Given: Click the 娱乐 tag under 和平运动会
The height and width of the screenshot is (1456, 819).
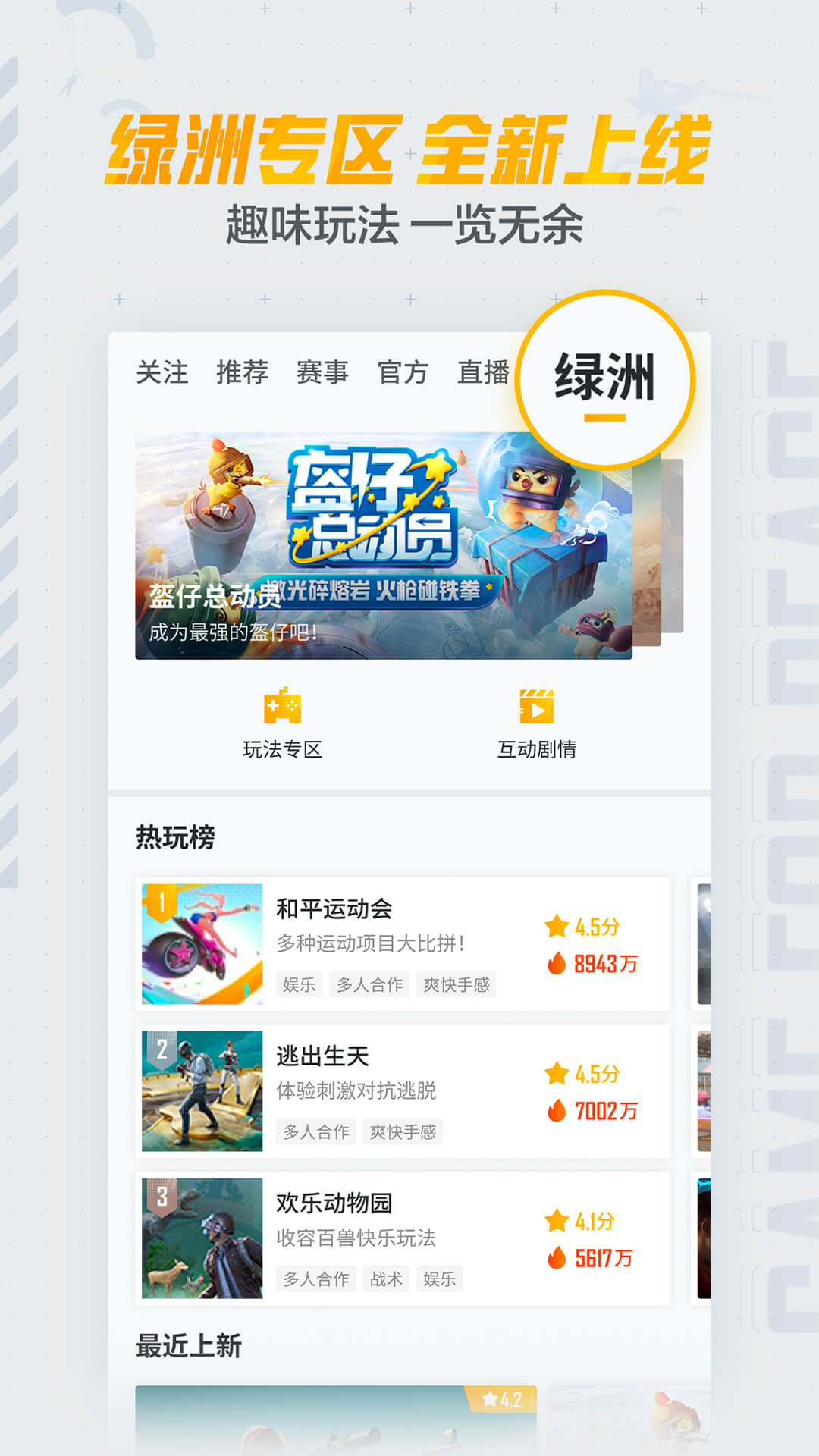Looking at the screenshot, I should [299, 985].
